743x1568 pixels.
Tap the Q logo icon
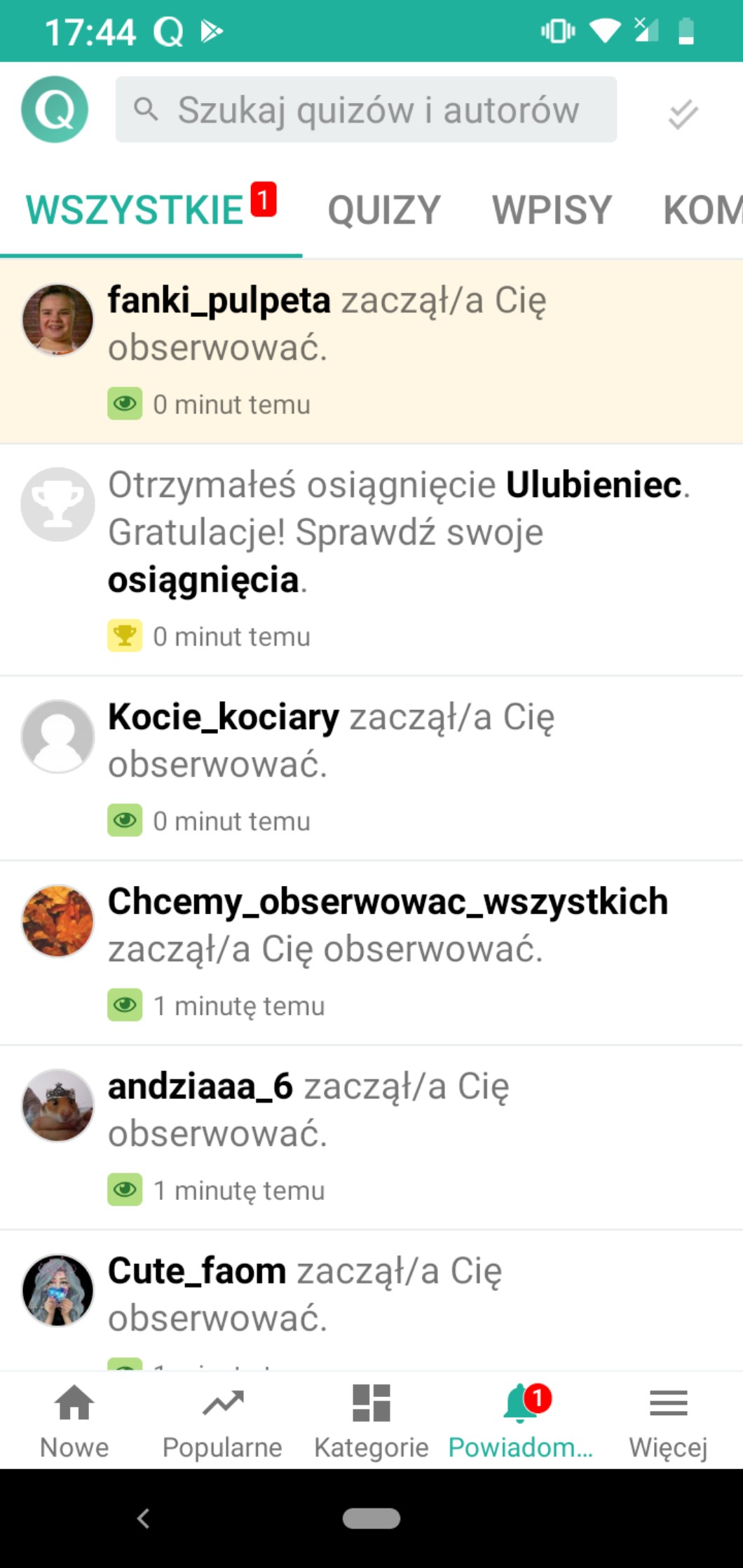tap(55, 109)
